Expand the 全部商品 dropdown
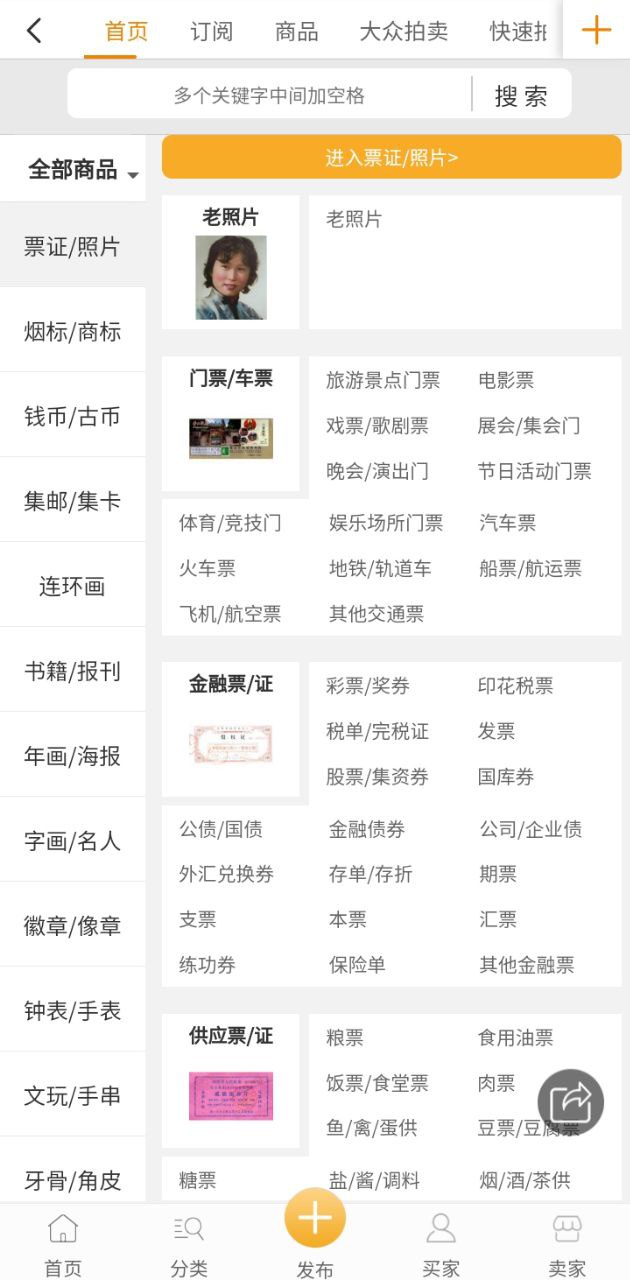Viewport: 630px width, 1280px height. [82, 170]
